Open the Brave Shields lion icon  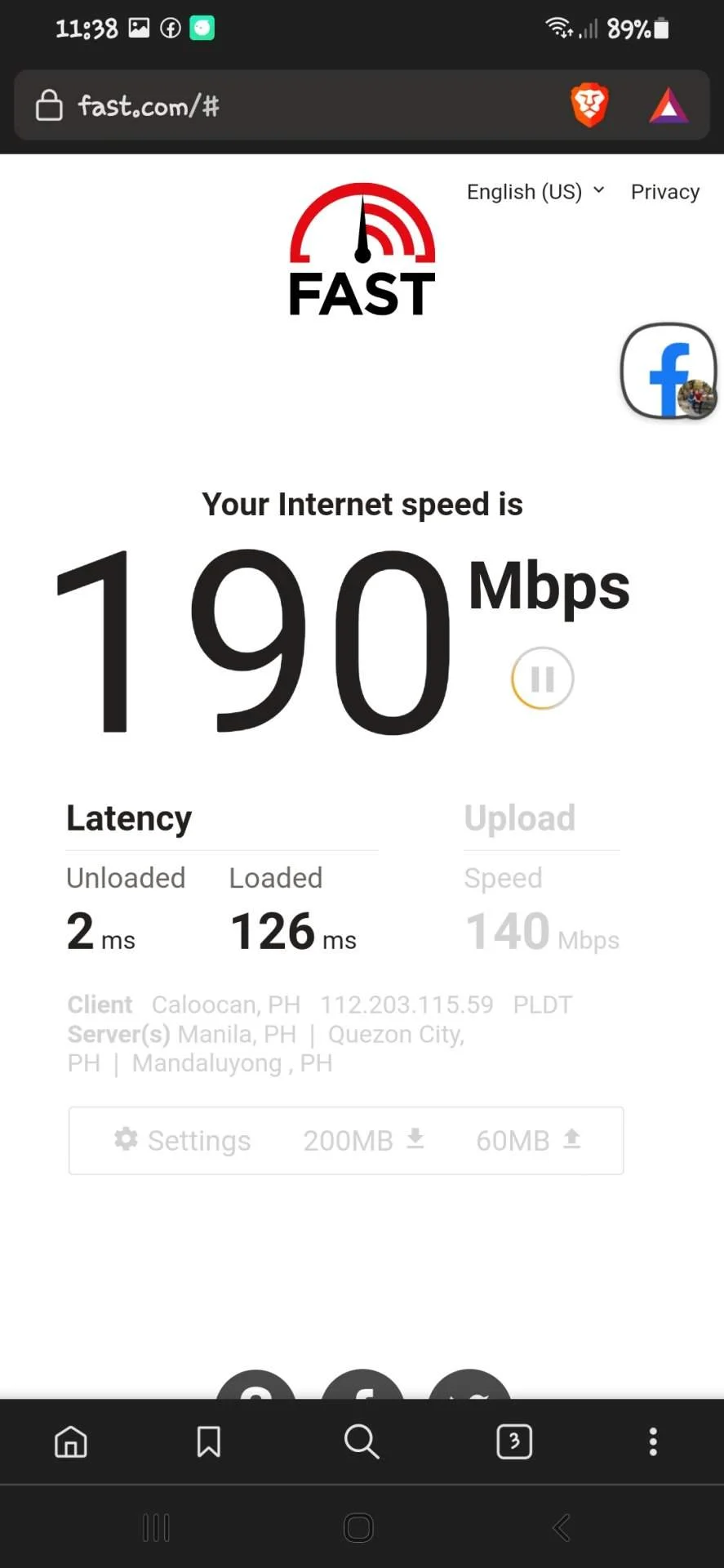tap(589, 105)
